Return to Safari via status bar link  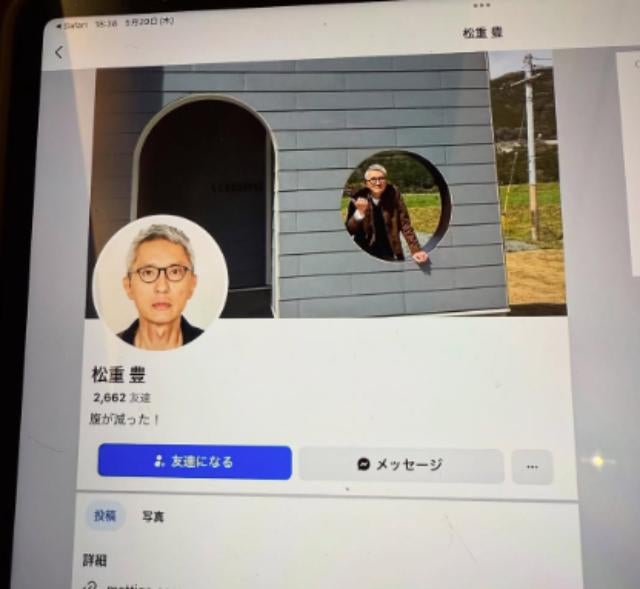click(x=72, y=23)
